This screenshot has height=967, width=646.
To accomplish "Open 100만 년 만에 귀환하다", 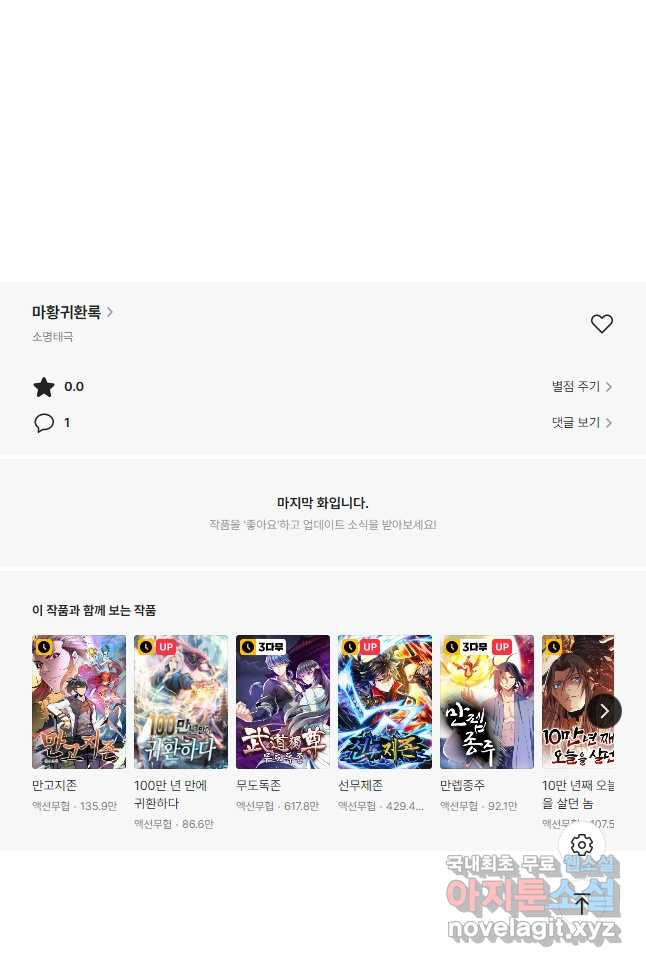I will coord(181,702).
